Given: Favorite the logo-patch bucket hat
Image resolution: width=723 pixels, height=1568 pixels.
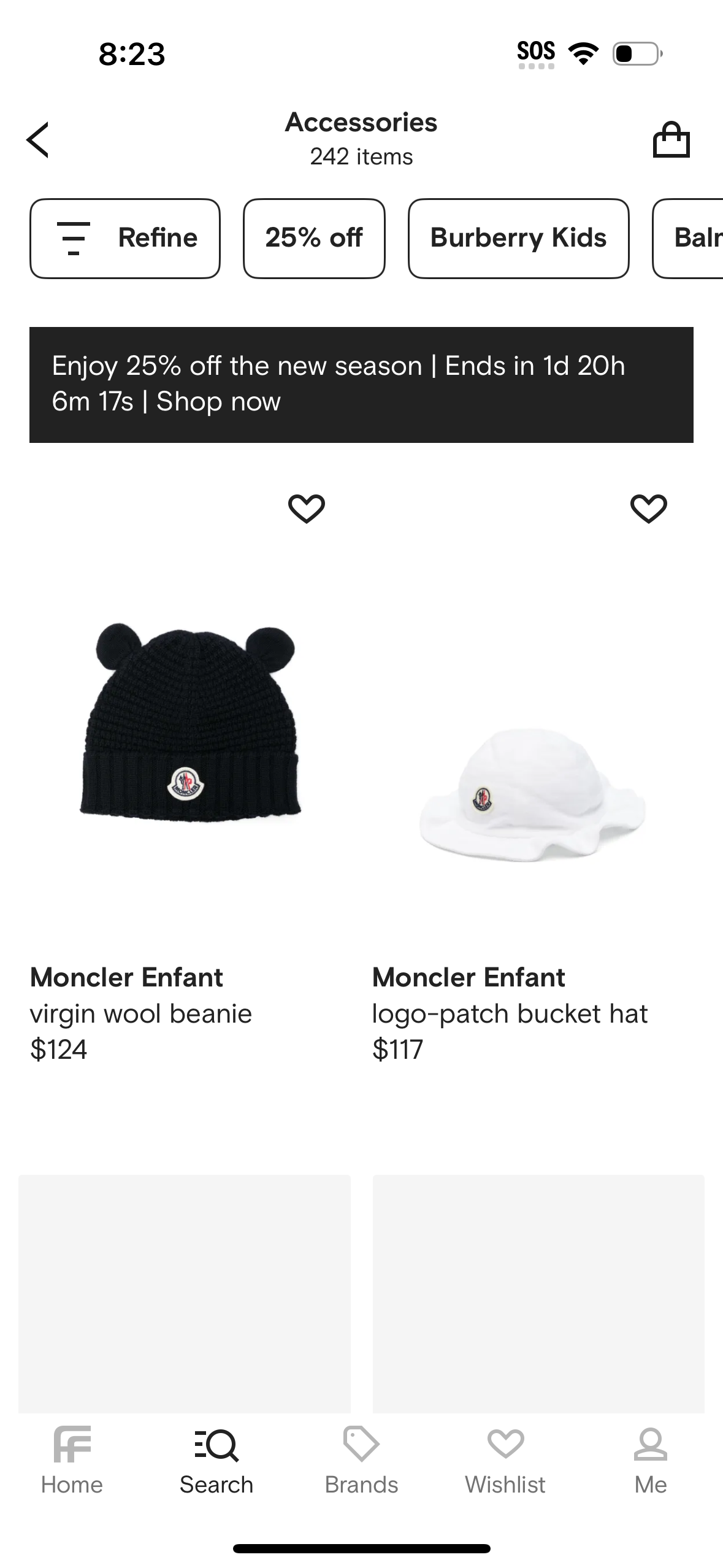Looking at the screenshot, I should pyautogui.click(x=647, y=508).
